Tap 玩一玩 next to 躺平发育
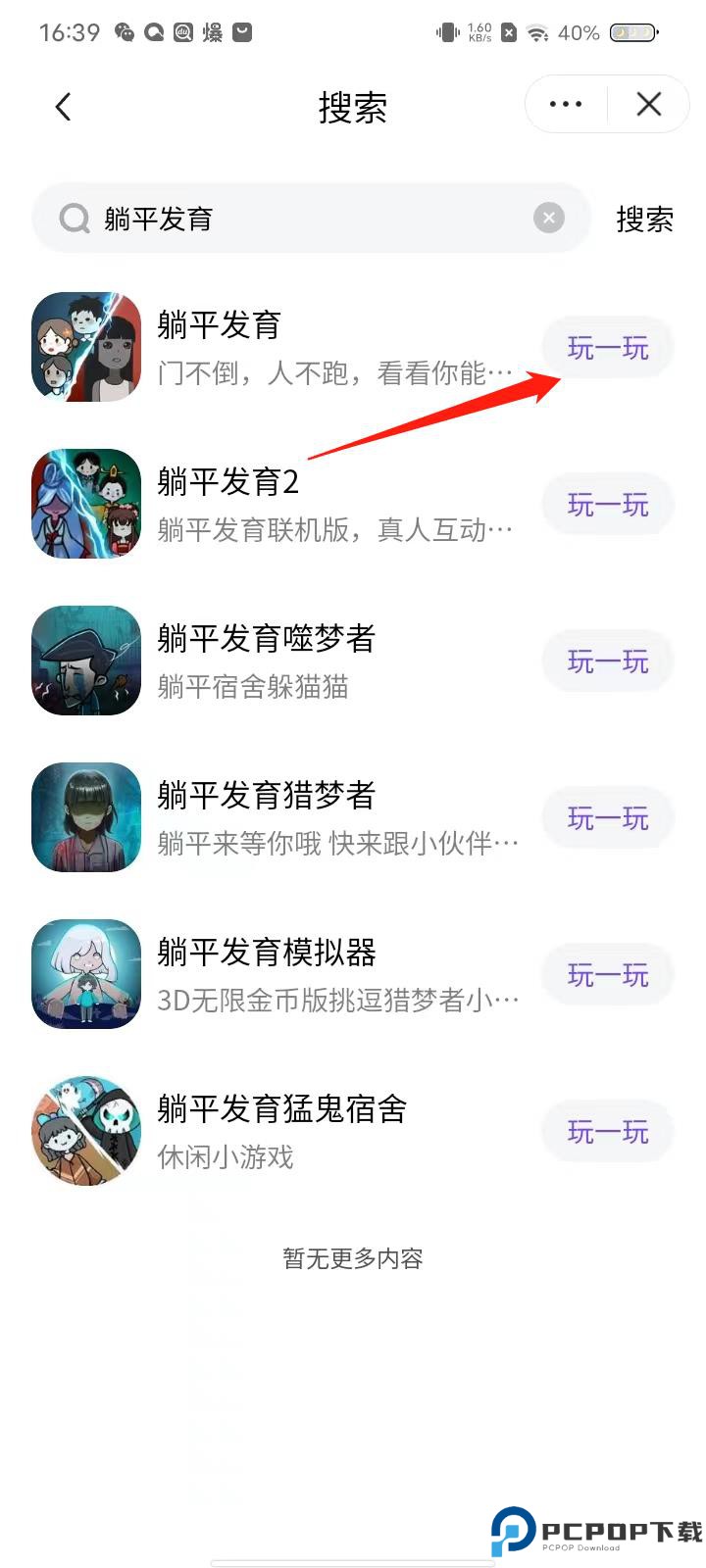The width and height of the screenshot is (706, 1568). (607, 347)
